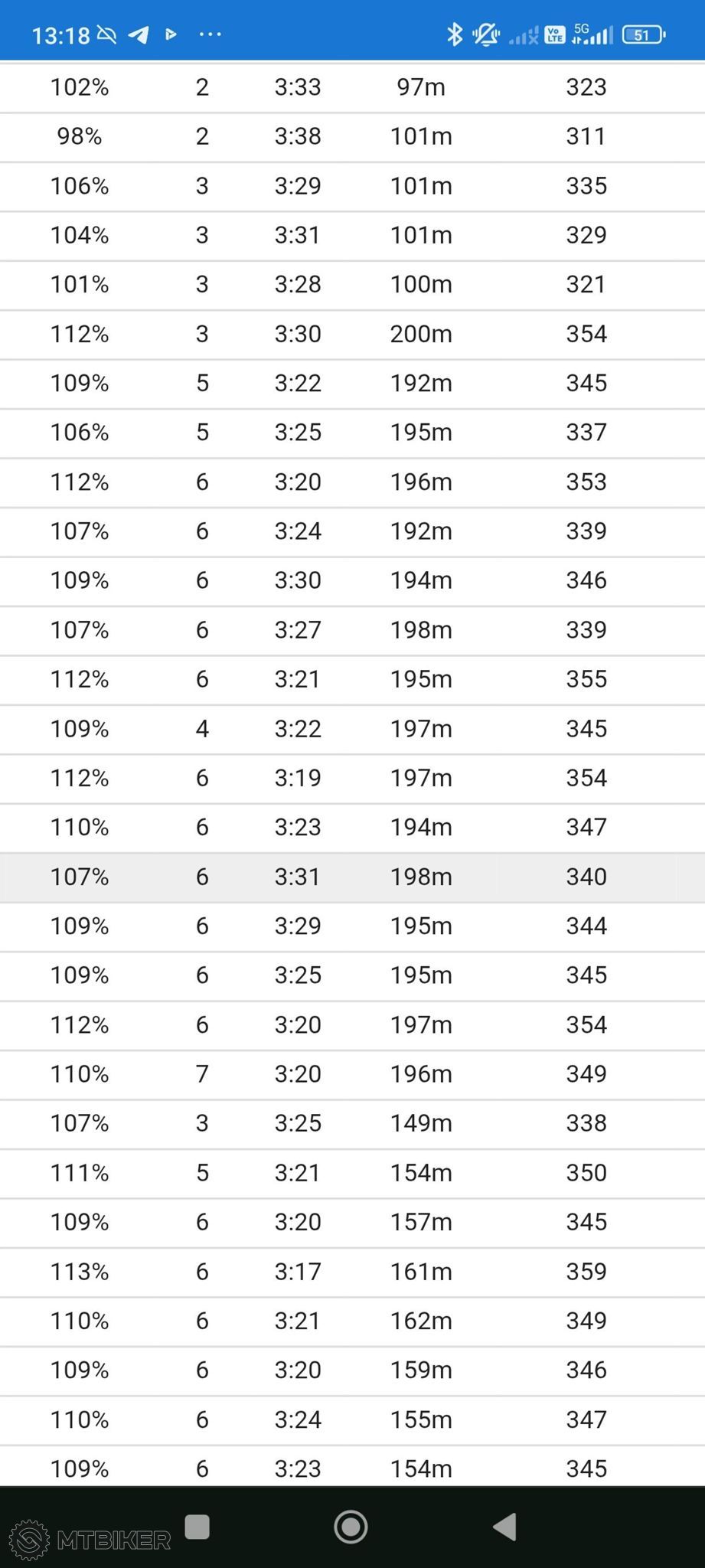Open the 98% interval row with 311
This screenshot has width=705, height=1568.
tap(352, 136)
